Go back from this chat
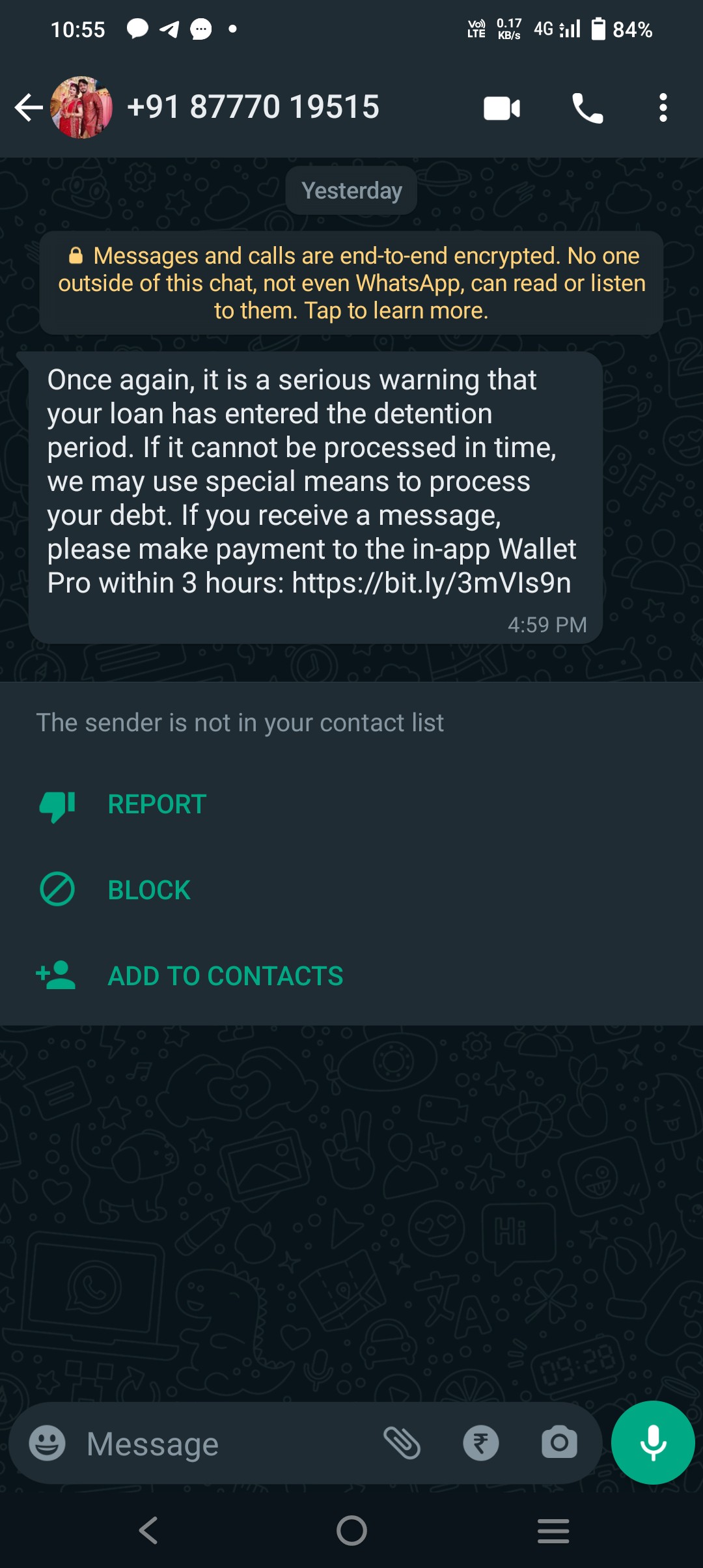703x1568 pixels. [29, 107]
